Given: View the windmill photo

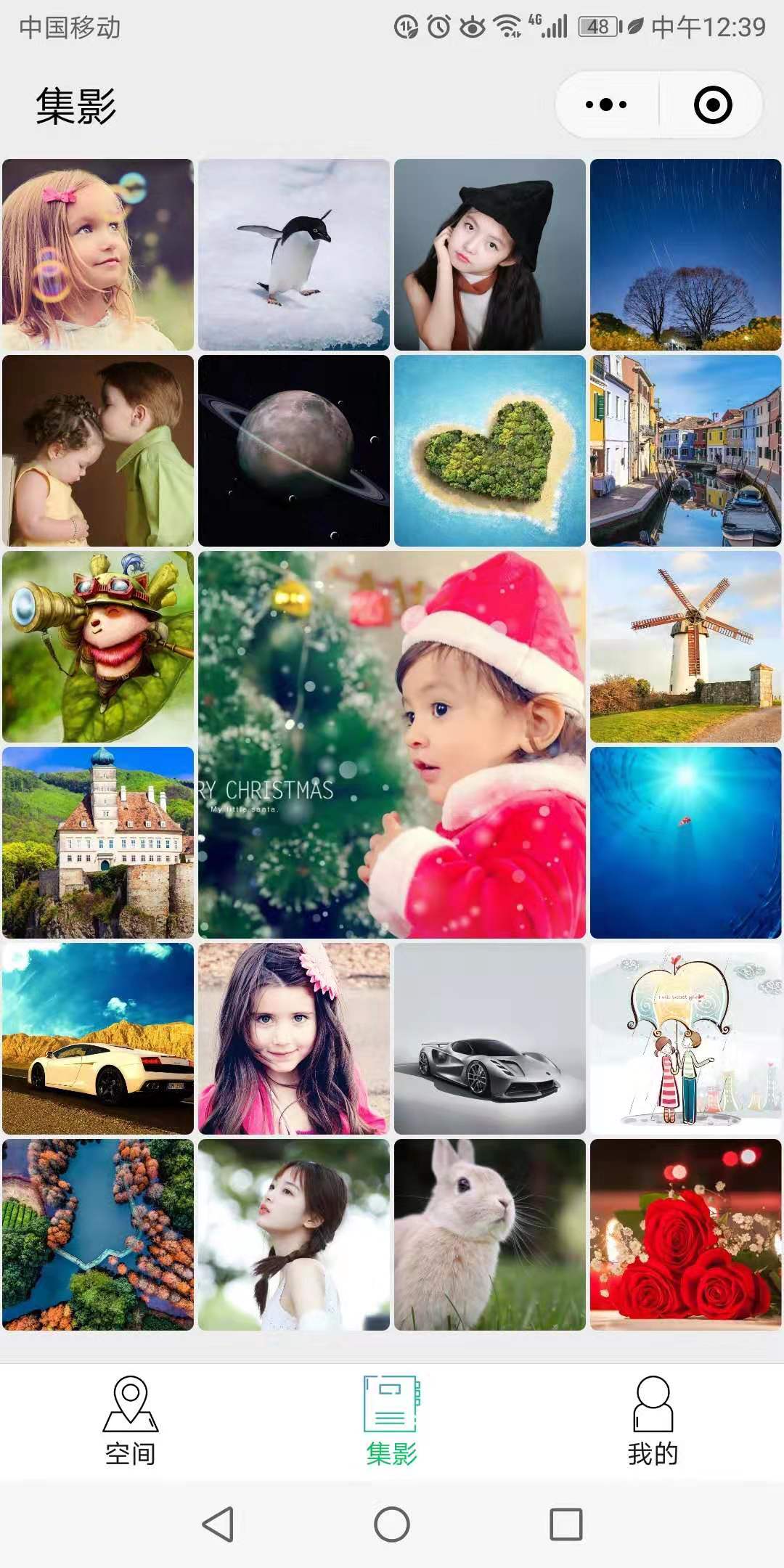Looking at the screenshot, I should (x=685, y=647).
